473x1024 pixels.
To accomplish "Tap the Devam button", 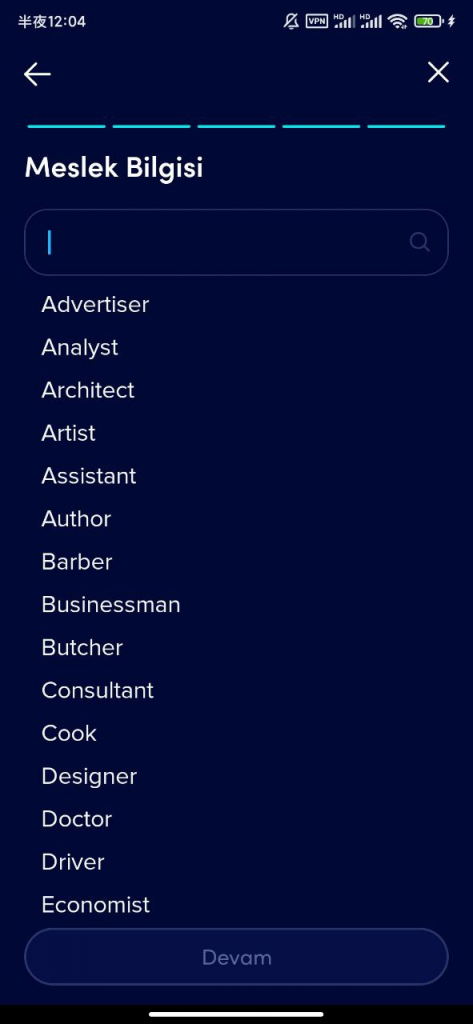I will (236, 957).
